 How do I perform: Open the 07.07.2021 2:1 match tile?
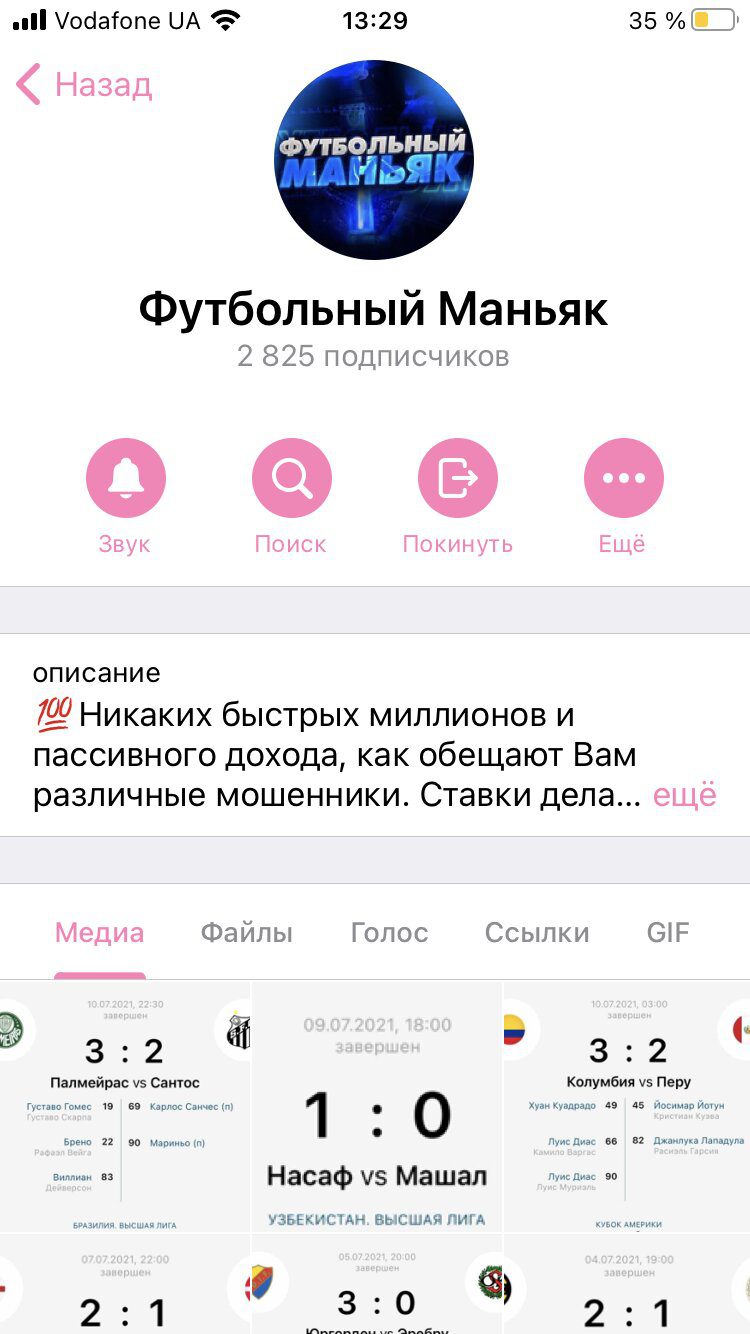pyautogui.click(x=124, y=1286)
